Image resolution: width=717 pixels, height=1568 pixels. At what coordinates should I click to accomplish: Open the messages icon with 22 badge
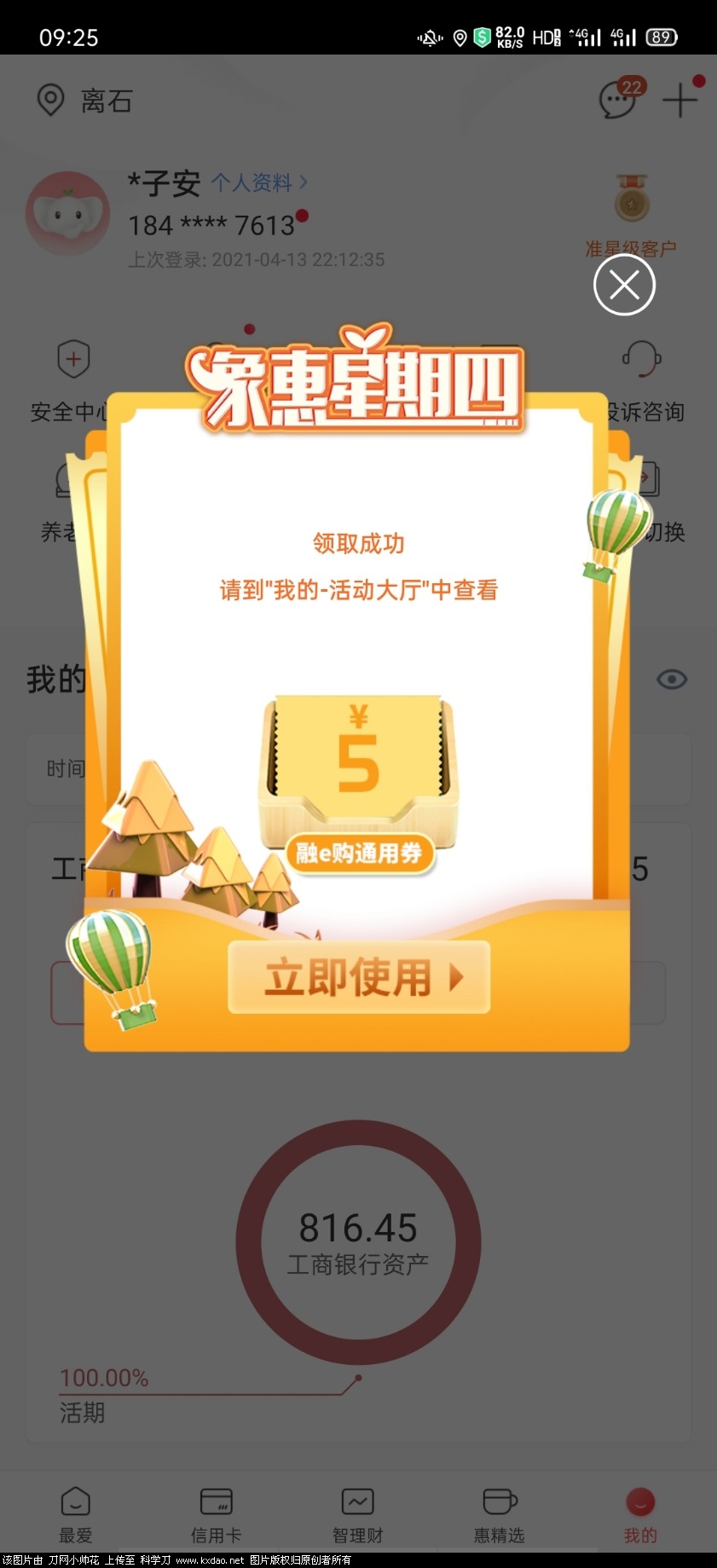pos(617,101)
